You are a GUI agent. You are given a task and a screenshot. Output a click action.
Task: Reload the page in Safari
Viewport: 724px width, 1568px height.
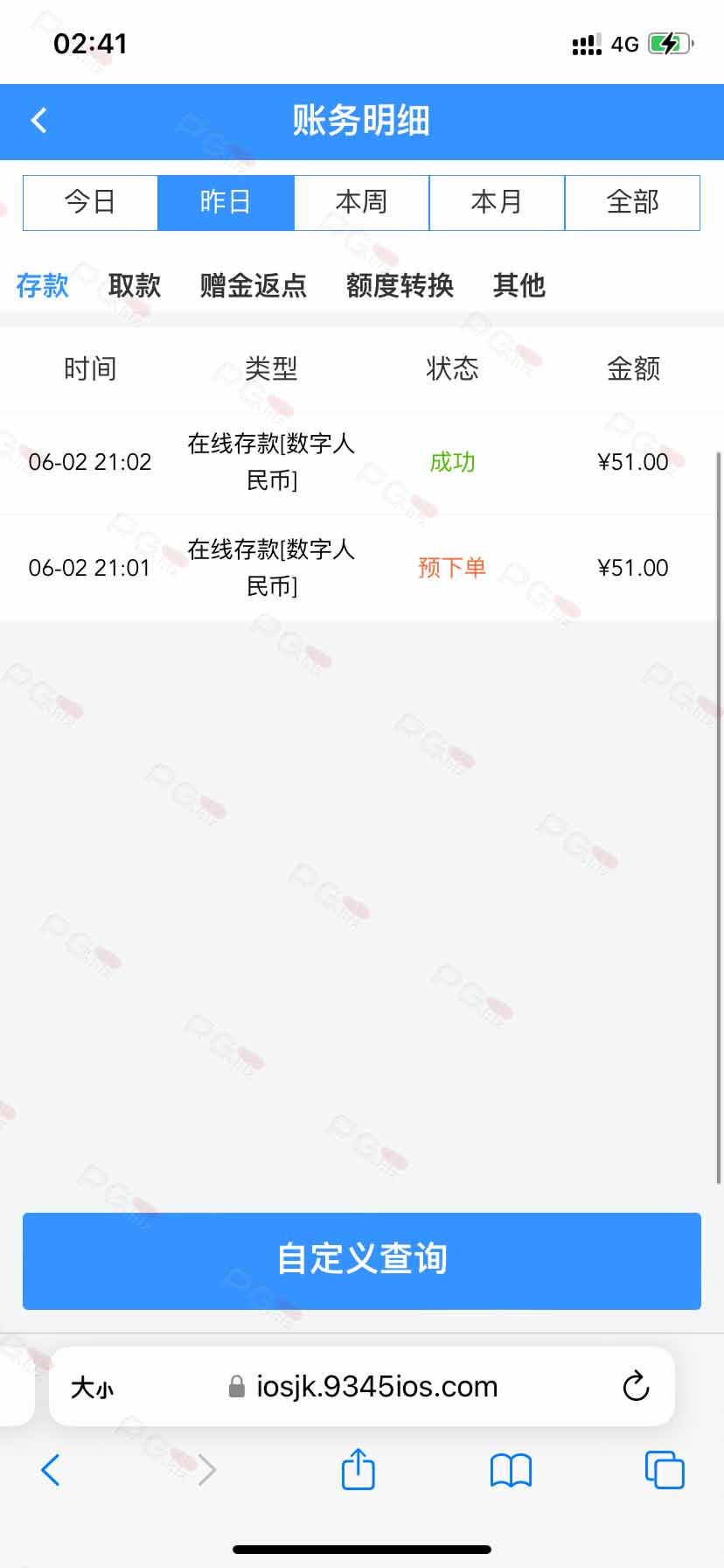[636, 1386]
